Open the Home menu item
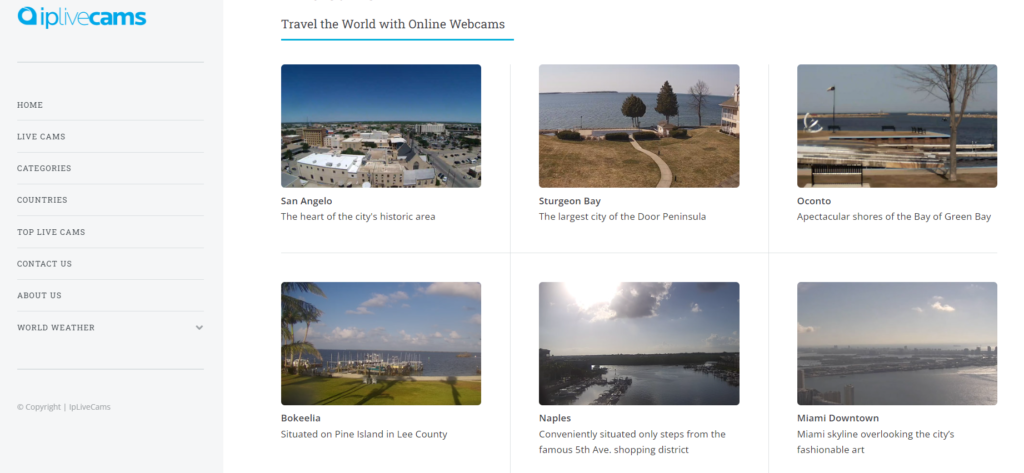1024x473 pixels. click(30, 105)
